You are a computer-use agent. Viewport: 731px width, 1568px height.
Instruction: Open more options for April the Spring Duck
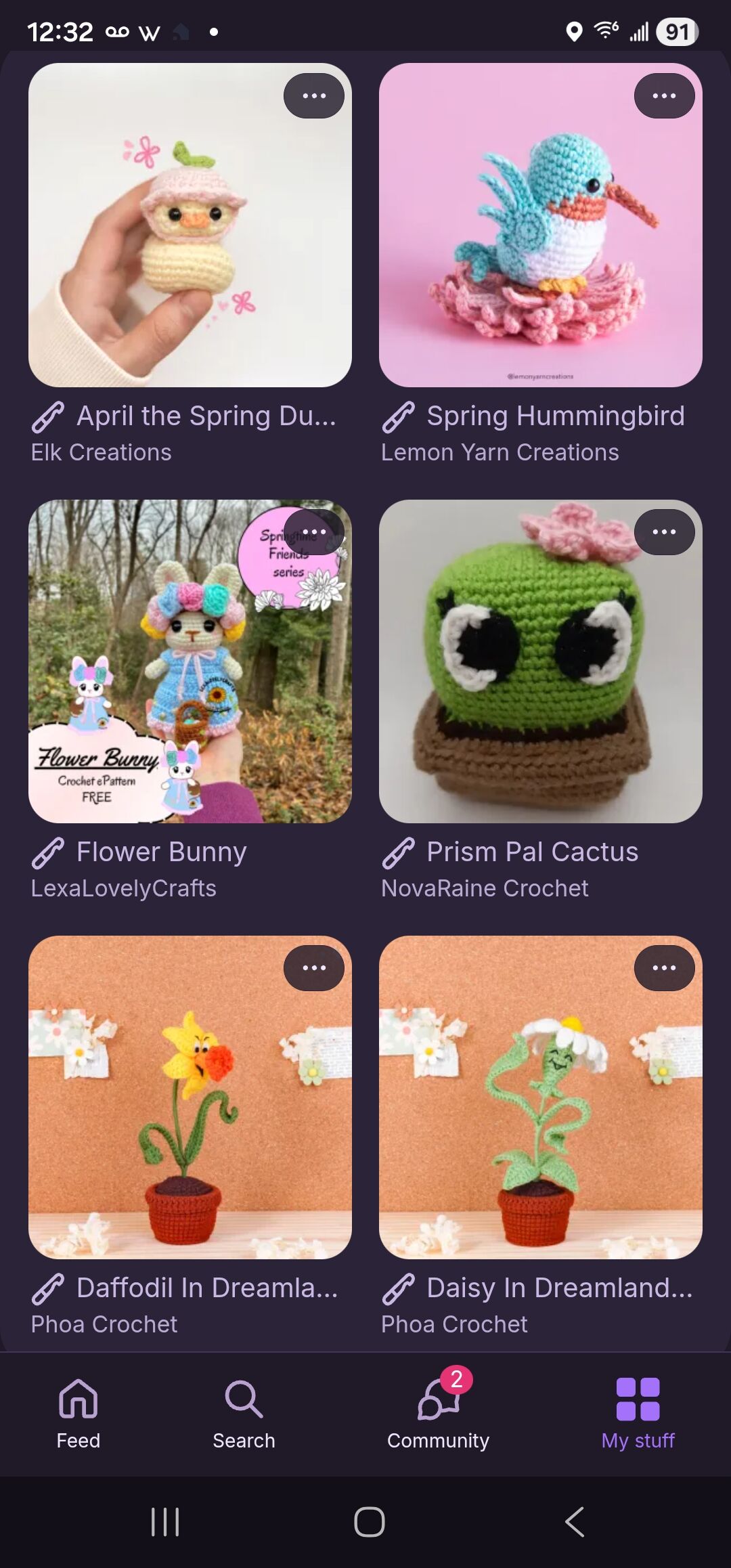point(313,96)
